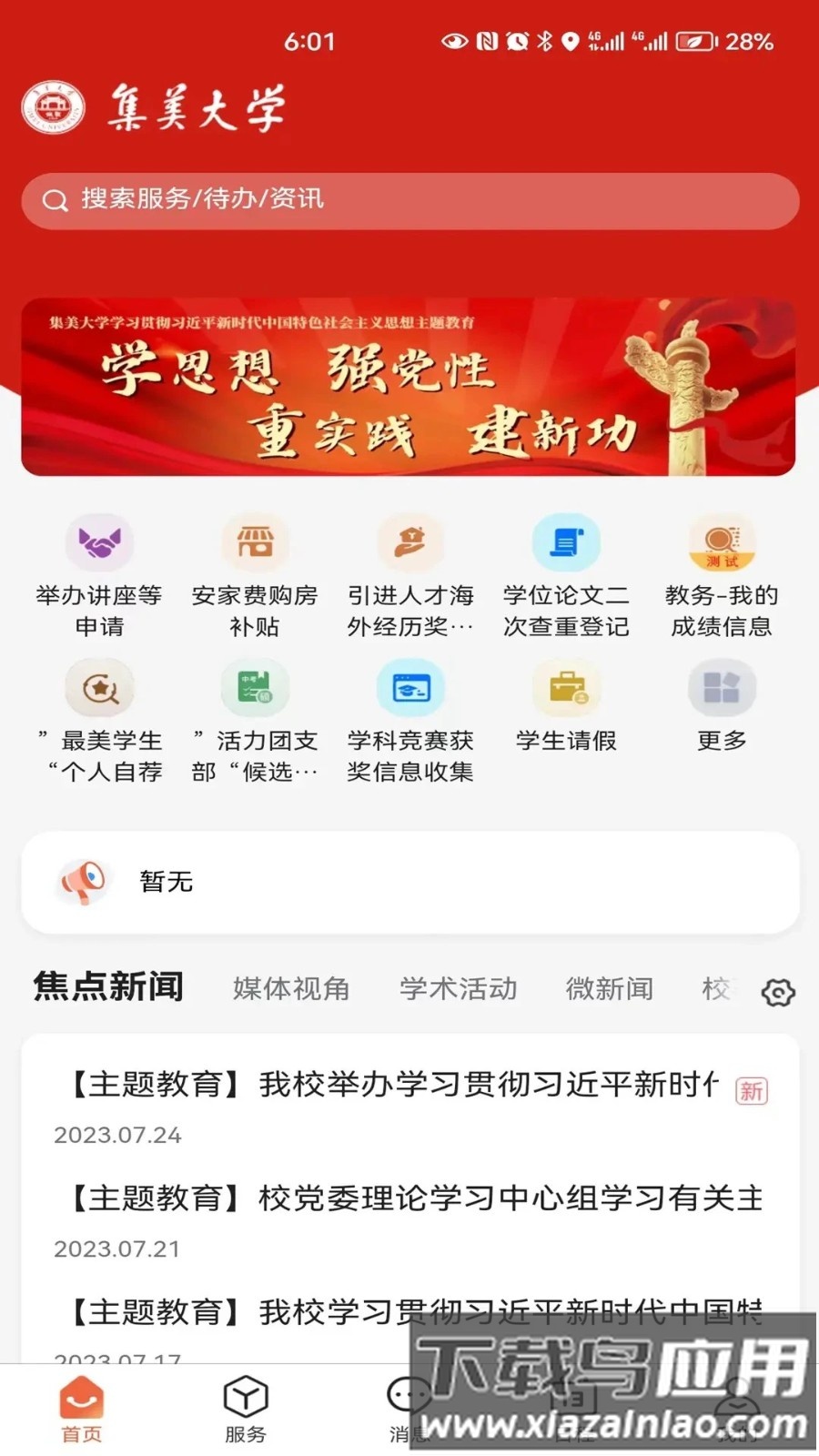819x1456 pixels.
Task: Select the 微新闻 news category
Action: (610, 990)
